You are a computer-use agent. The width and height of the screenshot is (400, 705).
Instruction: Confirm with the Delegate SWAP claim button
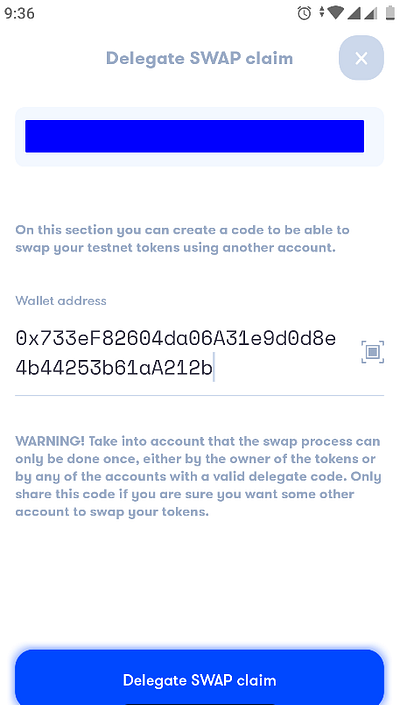200,677
